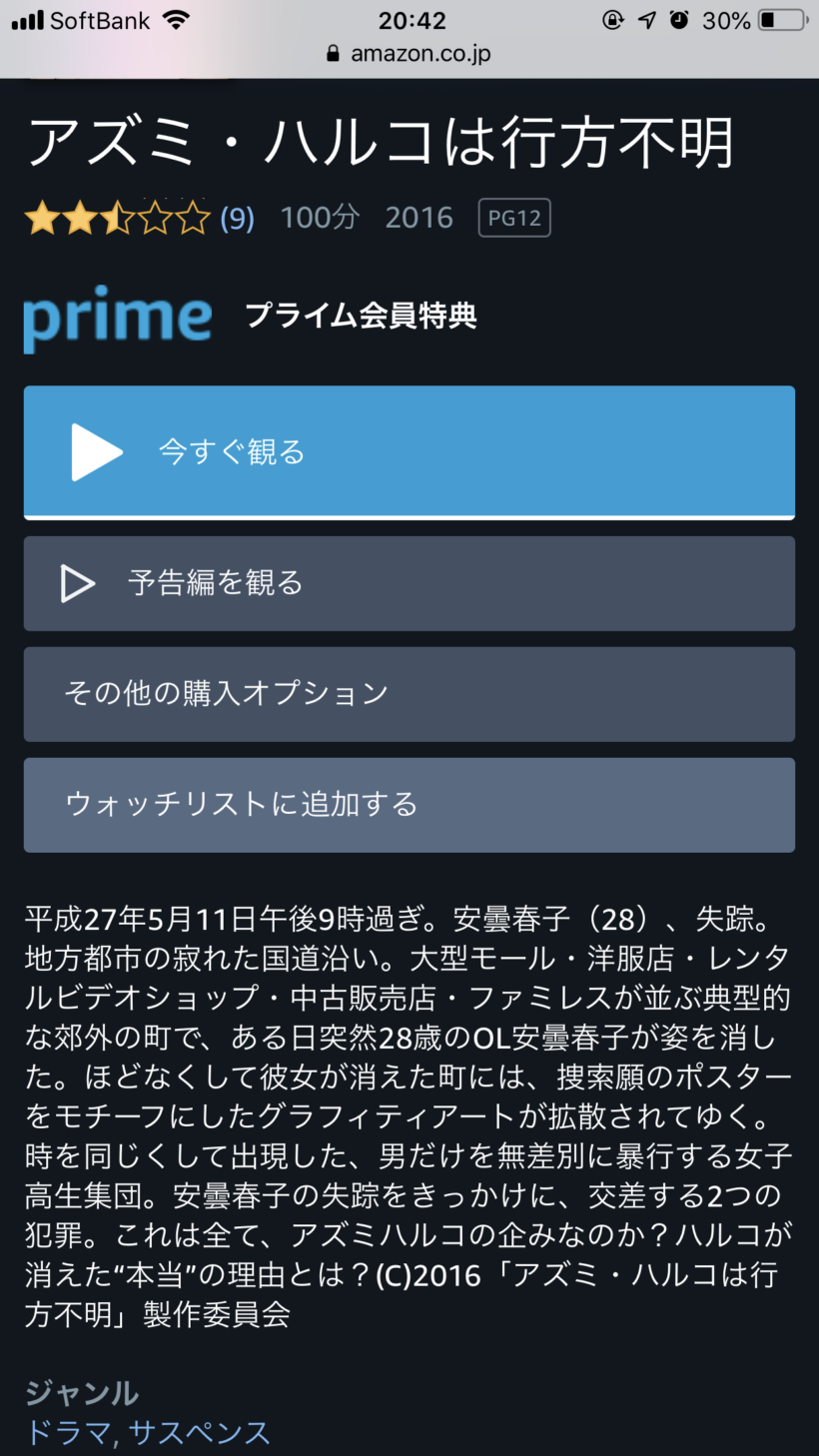Tap the amazon.co.jp address bar

pyautogui.click(x=409, y=54)
